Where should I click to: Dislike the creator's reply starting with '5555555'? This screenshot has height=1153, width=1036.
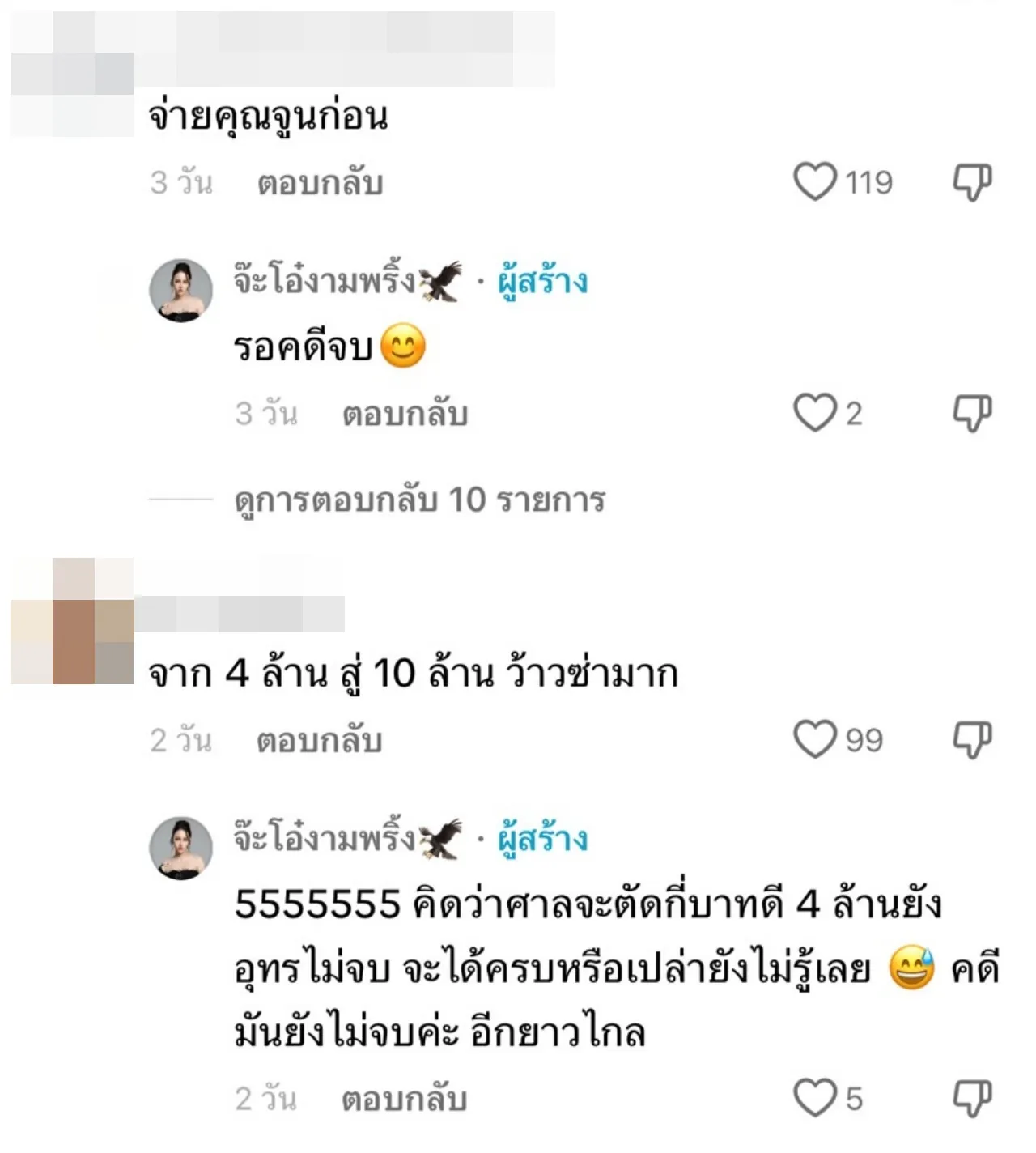tap(971, 1098)
